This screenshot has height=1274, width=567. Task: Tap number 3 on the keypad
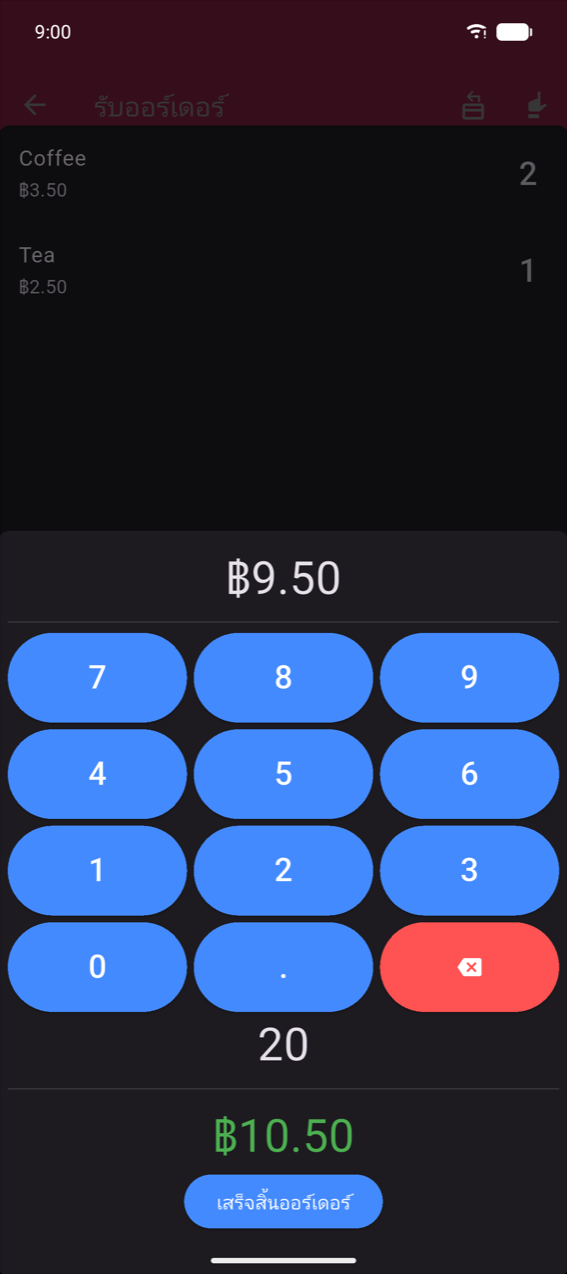469,870
